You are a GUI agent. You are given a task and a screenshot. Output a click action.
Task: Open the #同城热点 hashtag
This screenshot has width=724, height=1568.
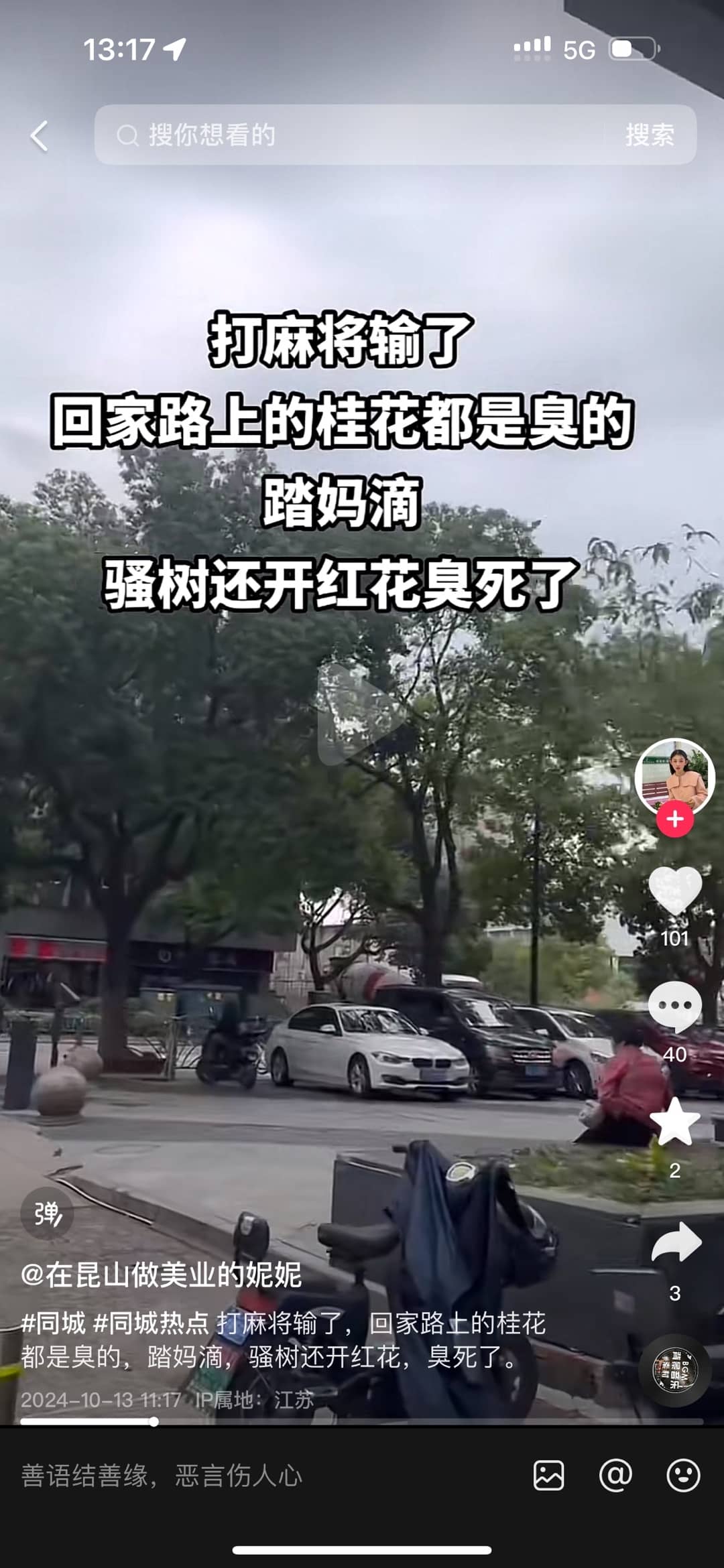point(151,1323)
